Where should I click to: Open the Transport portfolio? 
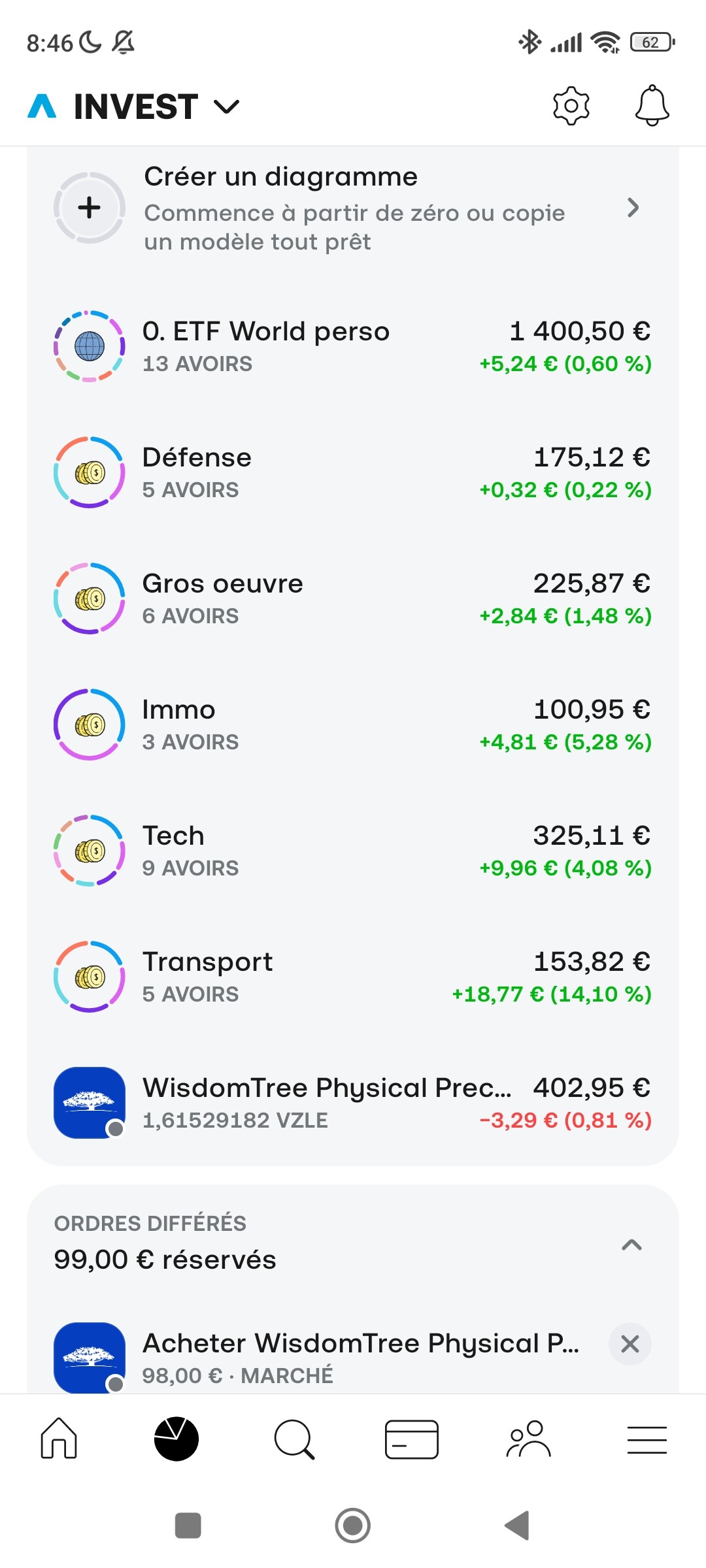353,977
